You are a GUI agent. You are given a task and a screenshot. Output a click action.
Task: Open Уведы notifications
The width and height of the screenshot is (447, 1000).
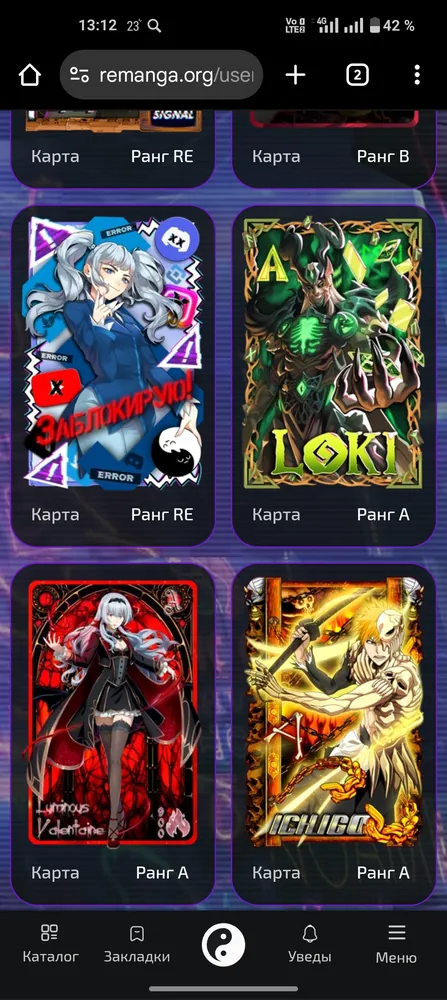coord(310,945)
